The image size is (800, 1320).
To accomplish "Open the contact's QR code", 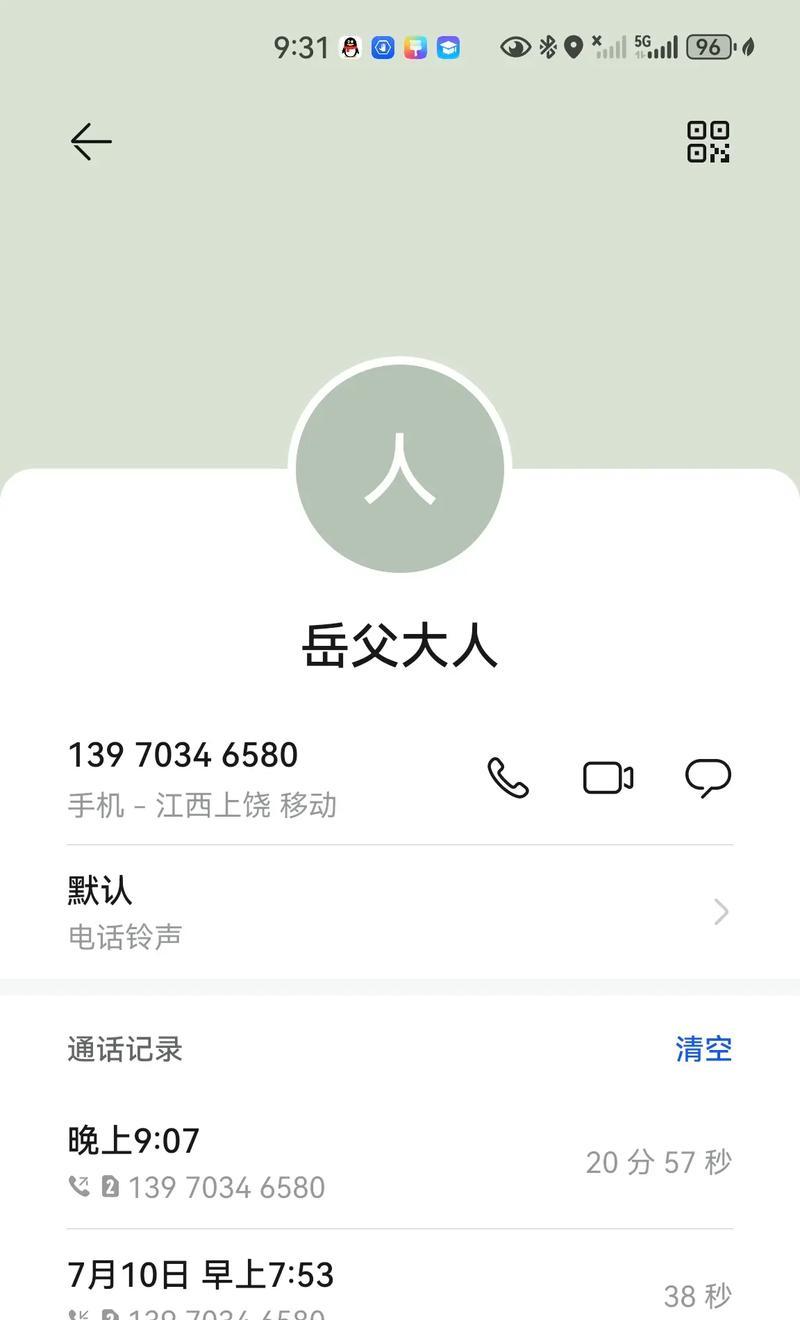I will pos(708,142).
